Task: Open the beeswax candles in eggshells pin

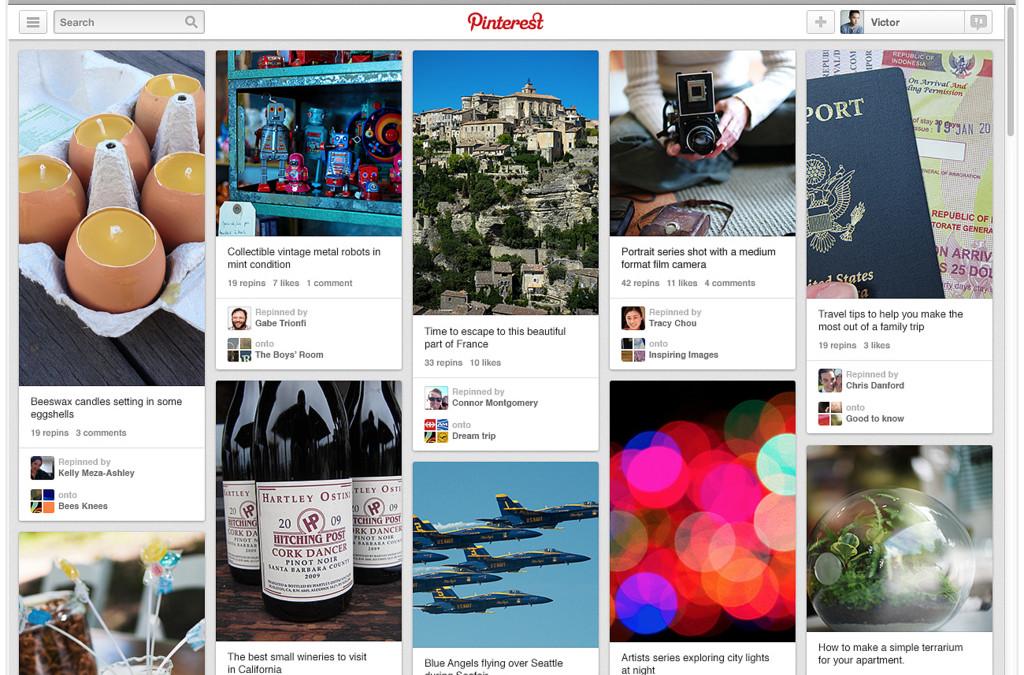Action: coord(112,218)
